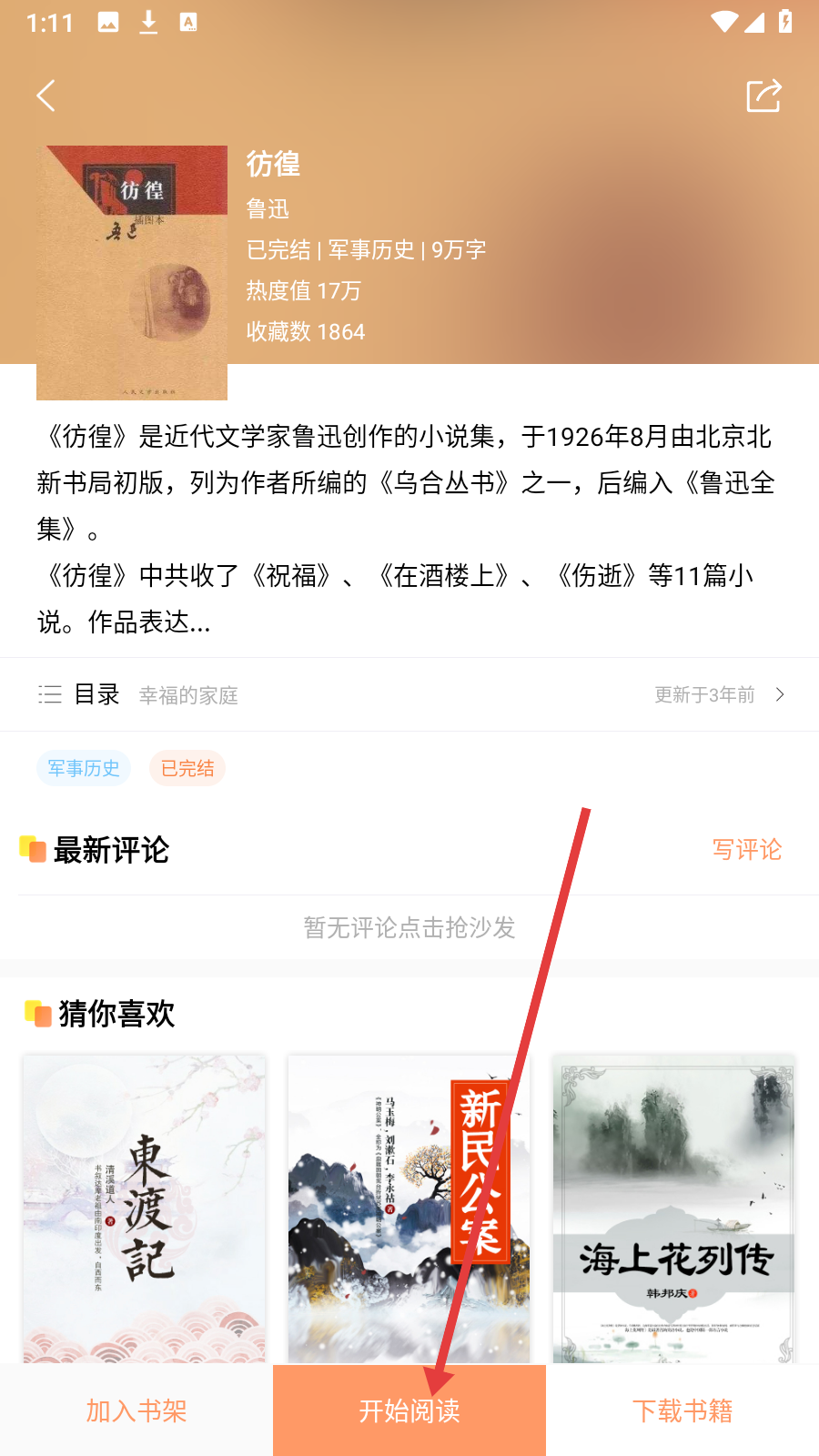Tap 加入书架 to add to bookshelf

(x=136, y=1410)
